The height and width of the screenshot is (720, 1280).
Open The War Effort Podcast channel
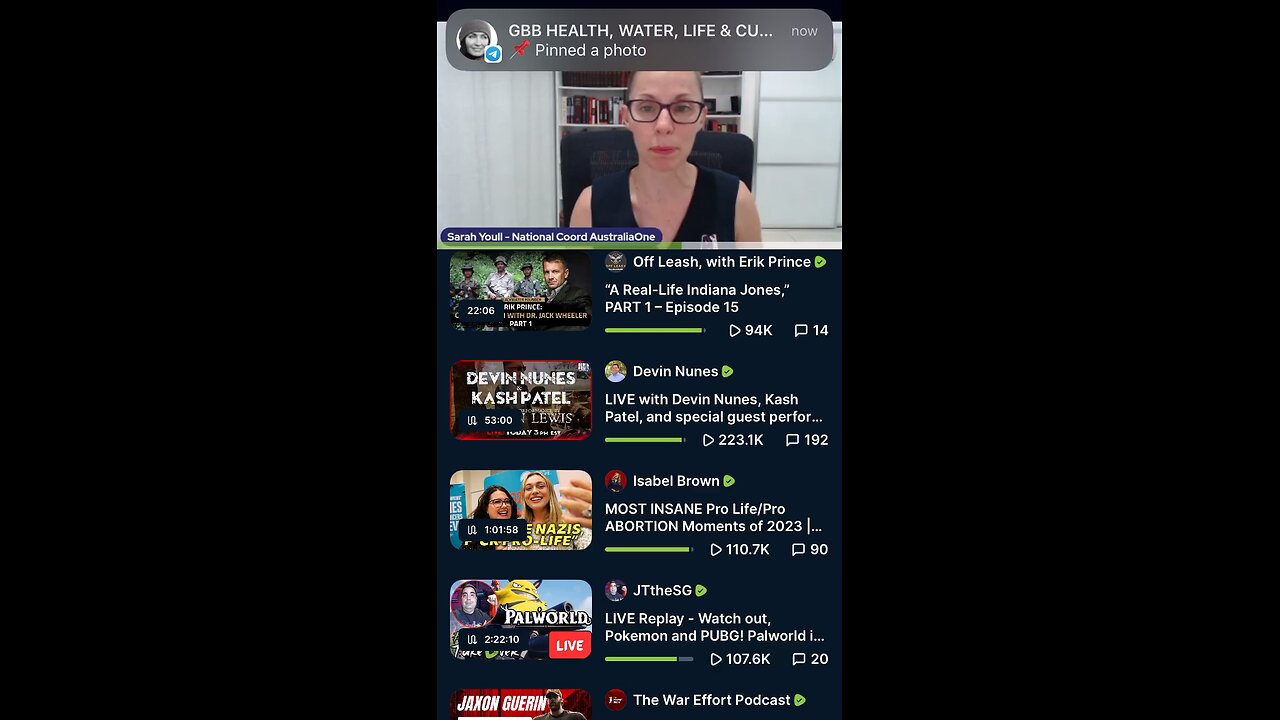point(711,700)
